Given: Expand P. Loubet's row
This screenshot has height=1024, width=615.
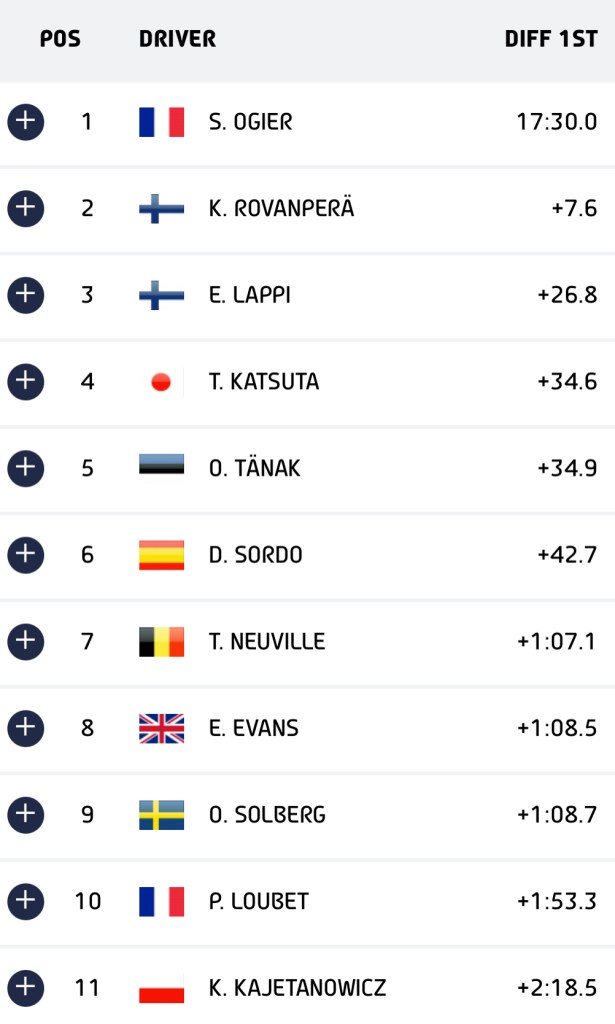Looking at the screenshot, I should click(x=25, y=901).
